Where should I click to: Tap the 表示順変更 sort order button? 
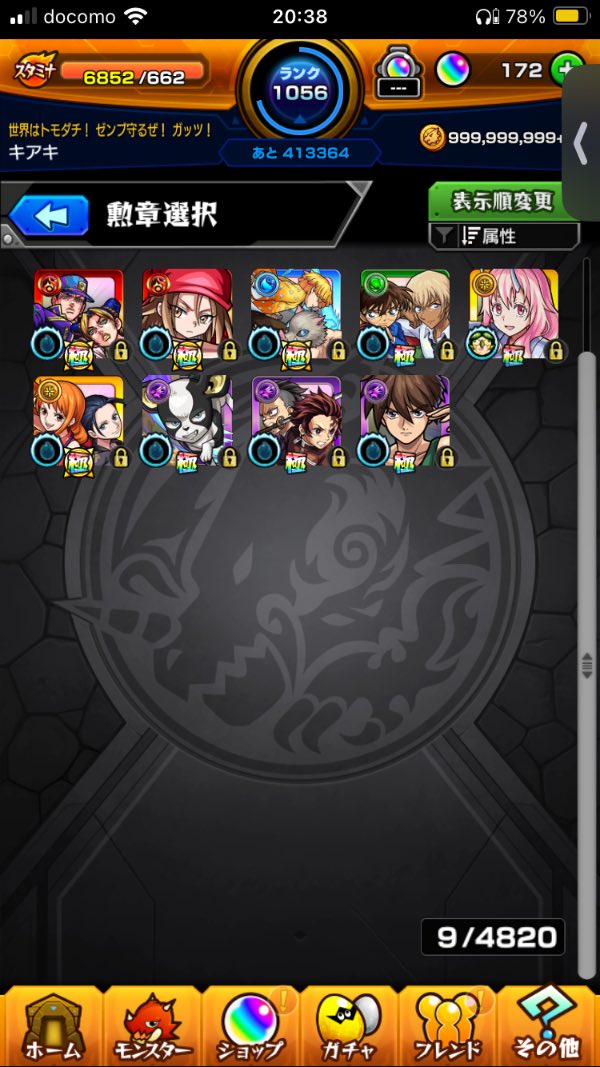click(502, 201)
